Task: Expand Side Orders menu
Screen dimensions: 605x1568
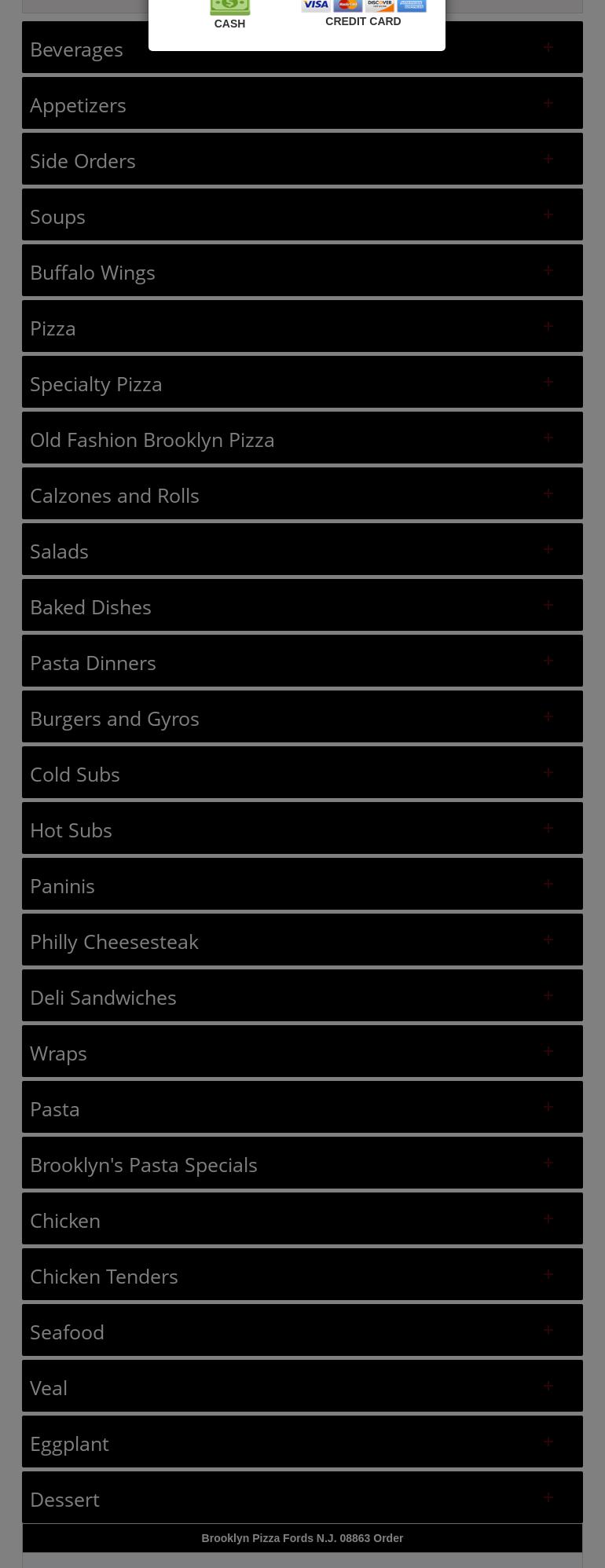Action: tap(302, 160)
